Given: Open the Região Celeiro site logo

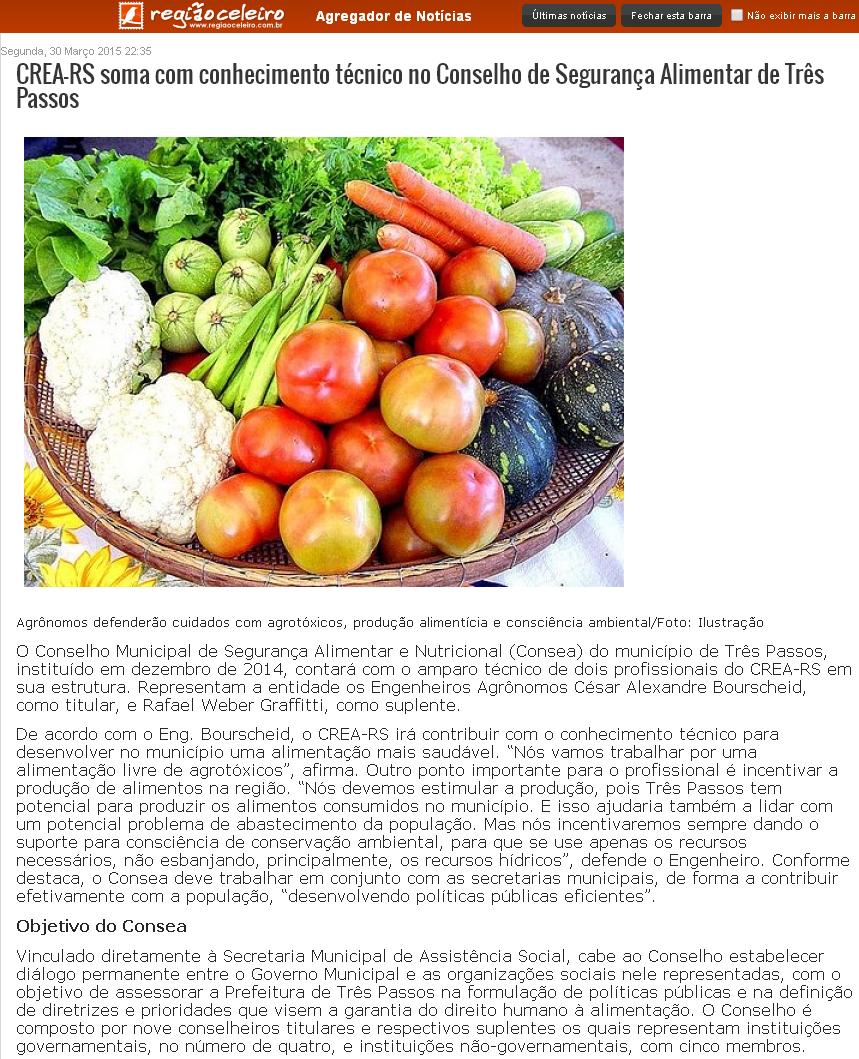Looking at the screenshot, I should (202, 15).
